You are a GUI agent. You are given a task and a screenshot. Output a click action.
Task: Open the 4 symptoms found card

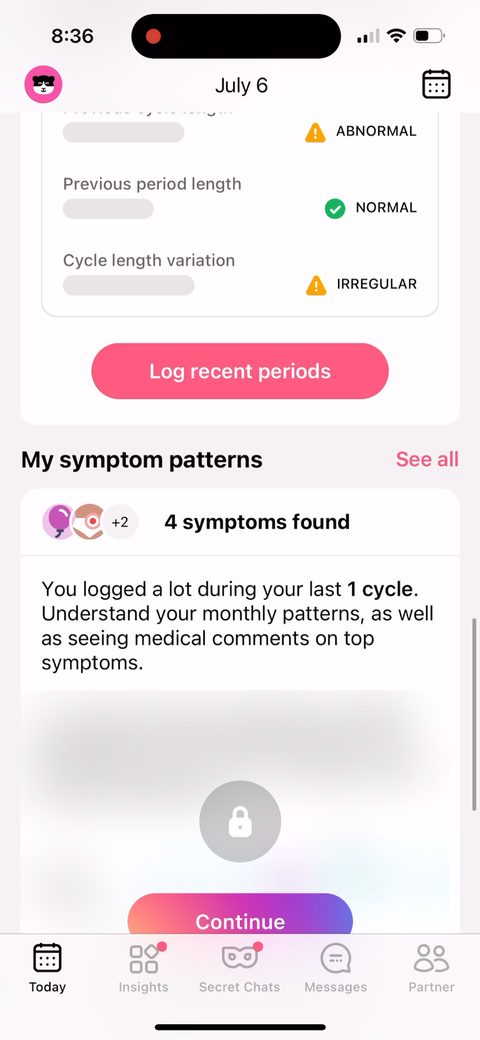(240, 522)
